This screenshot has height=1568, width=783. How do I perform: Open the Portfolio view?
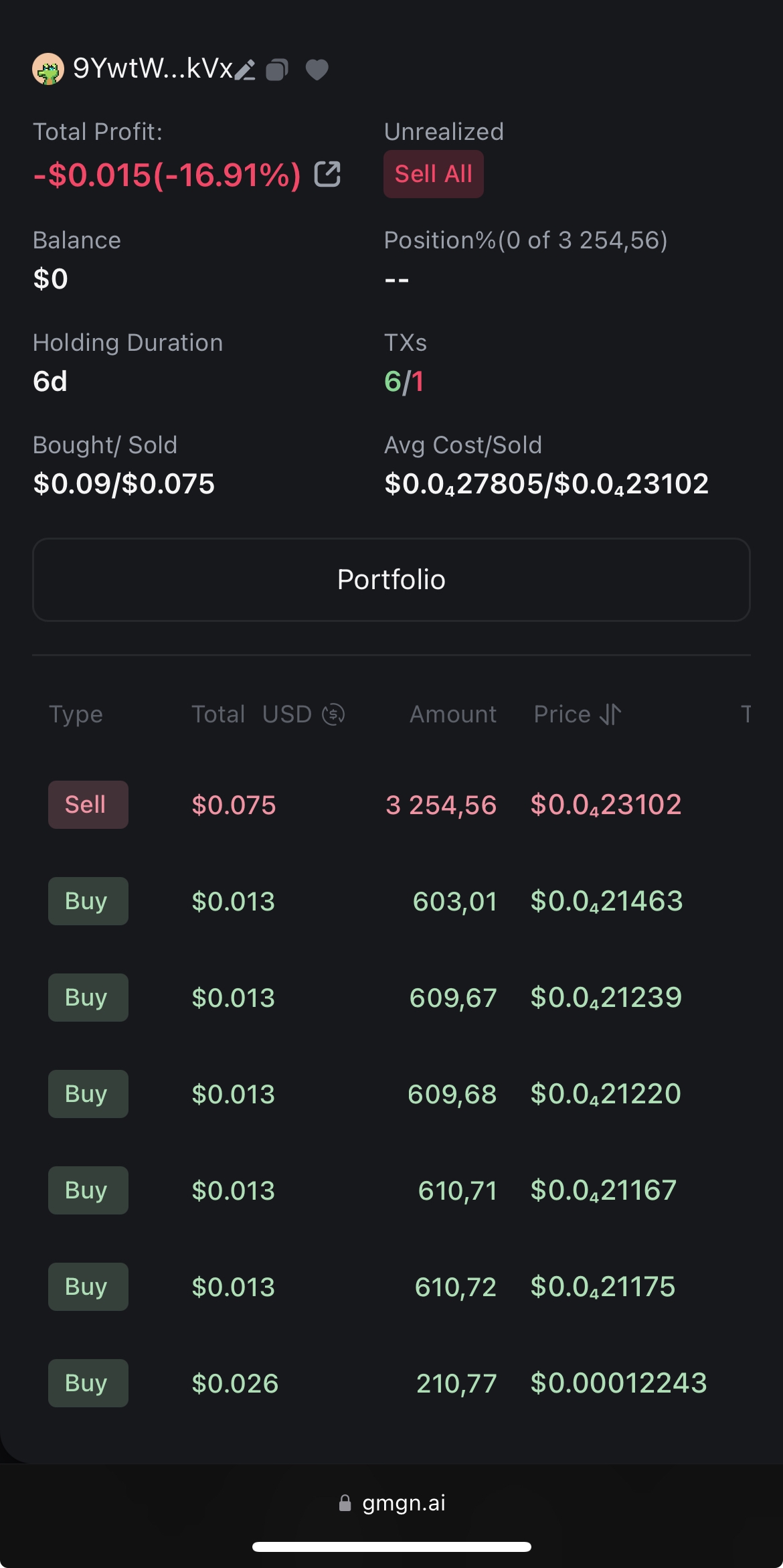[391, 580]
